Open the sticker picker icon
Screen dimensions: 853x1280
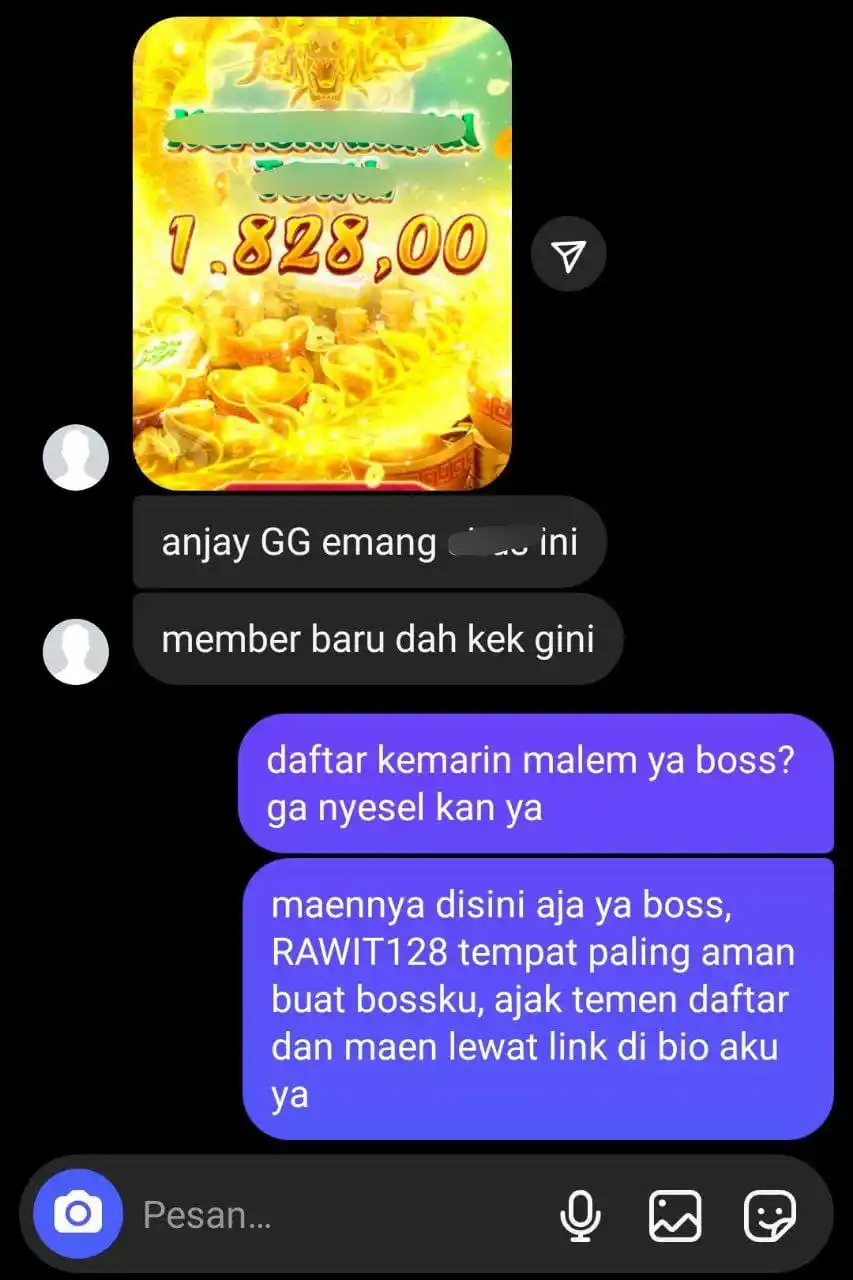(769, 1216)
